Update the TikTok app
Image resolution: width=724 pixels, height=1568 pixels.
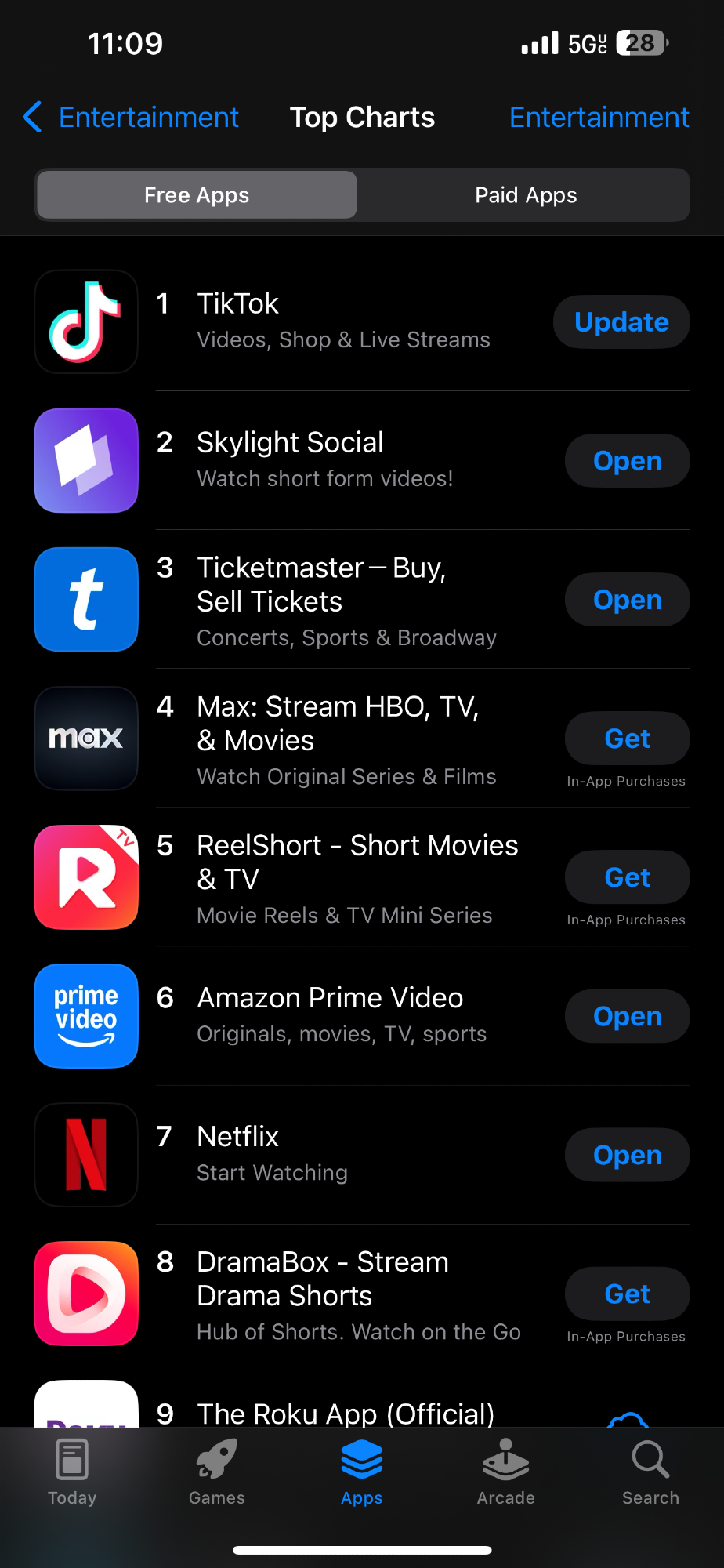[x=621, y=322]
